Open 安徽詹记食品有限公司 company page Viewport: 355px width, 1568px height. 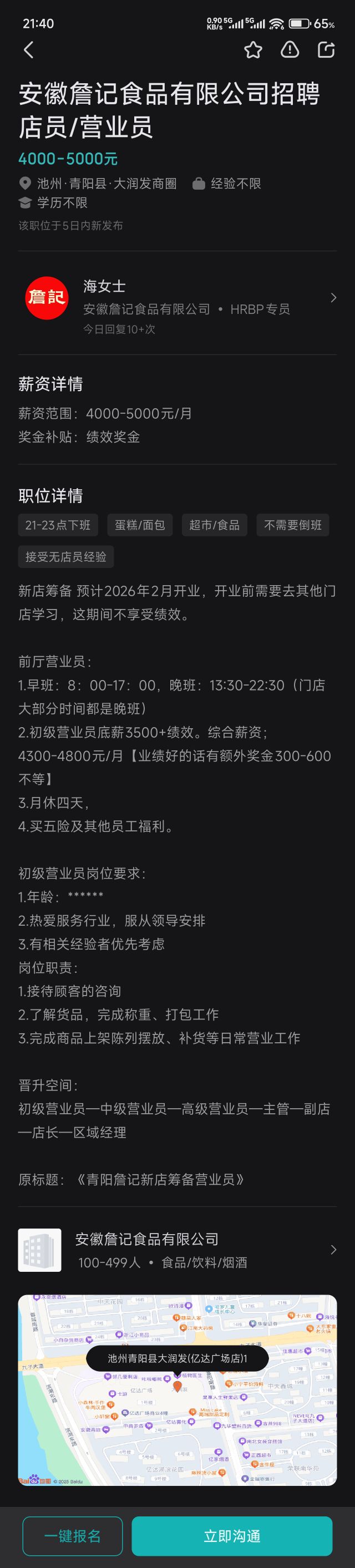point(177,1250)
